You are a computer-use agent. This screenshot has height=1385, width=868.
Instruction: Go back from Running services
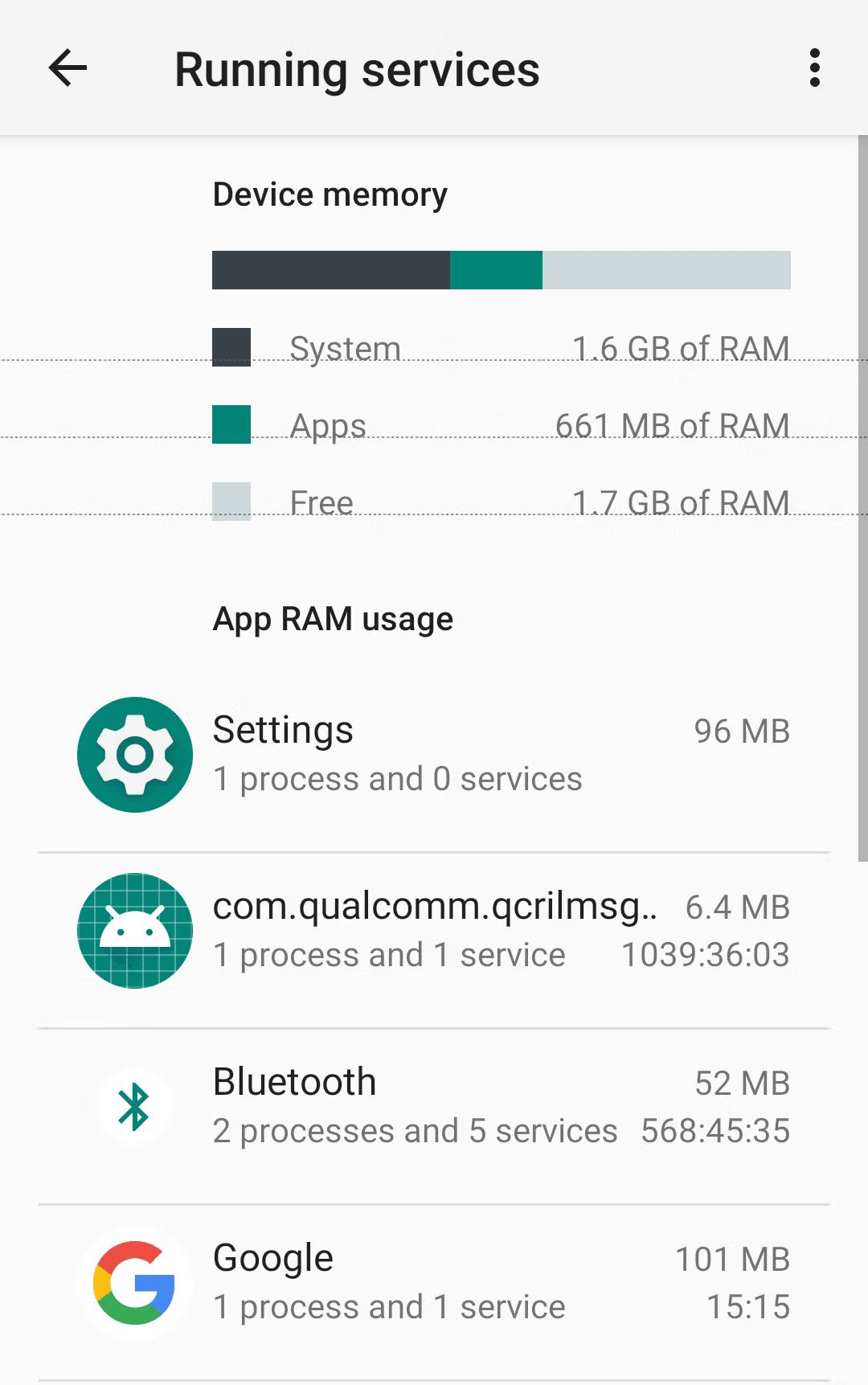[x=68, y=68]
